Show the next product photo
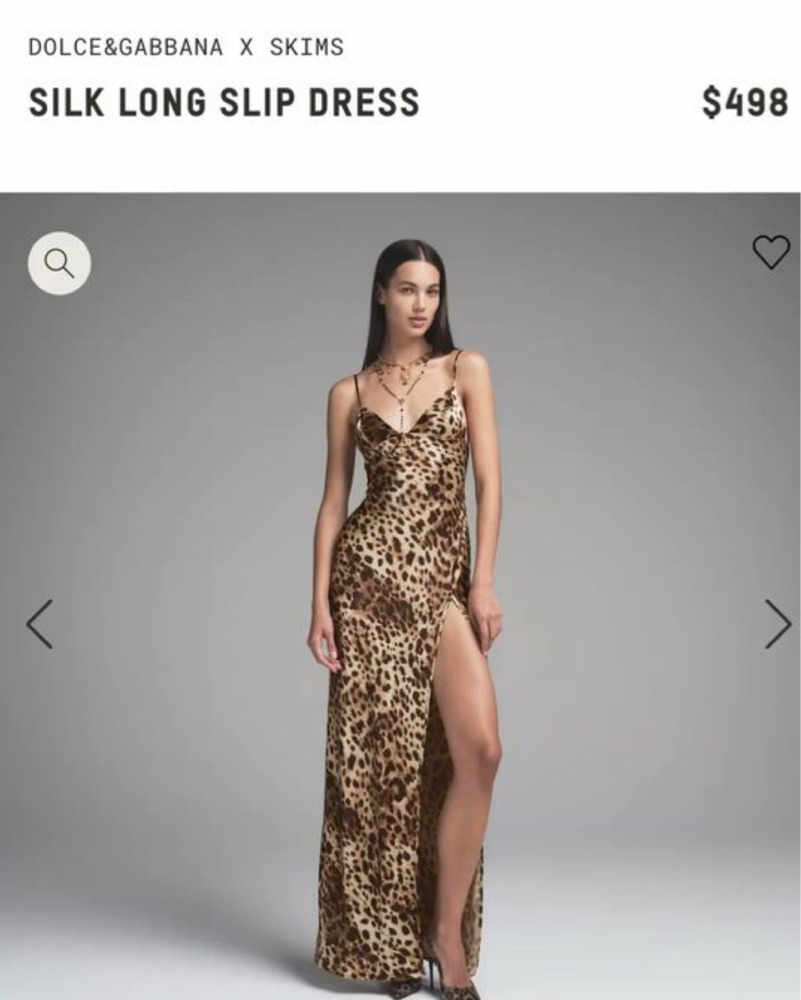 777,624
